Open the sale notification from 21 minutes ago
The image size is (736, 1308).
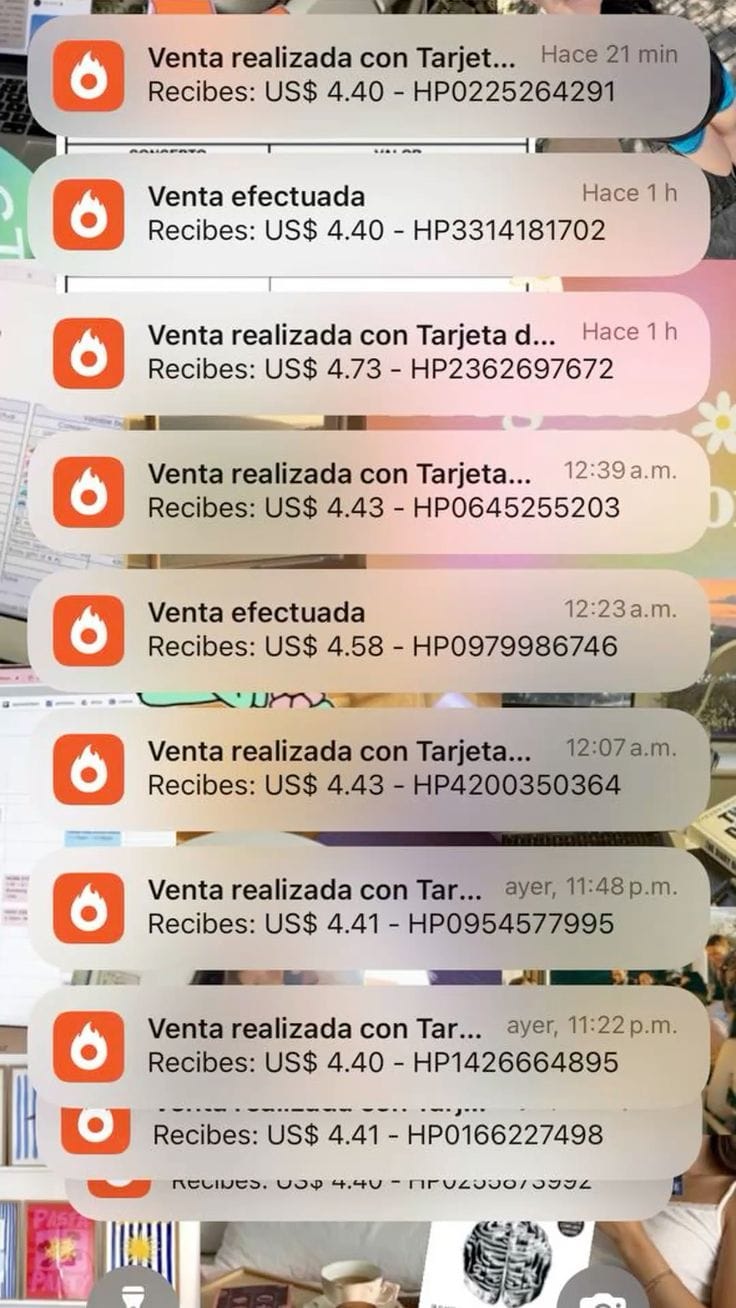click(368, 76)
